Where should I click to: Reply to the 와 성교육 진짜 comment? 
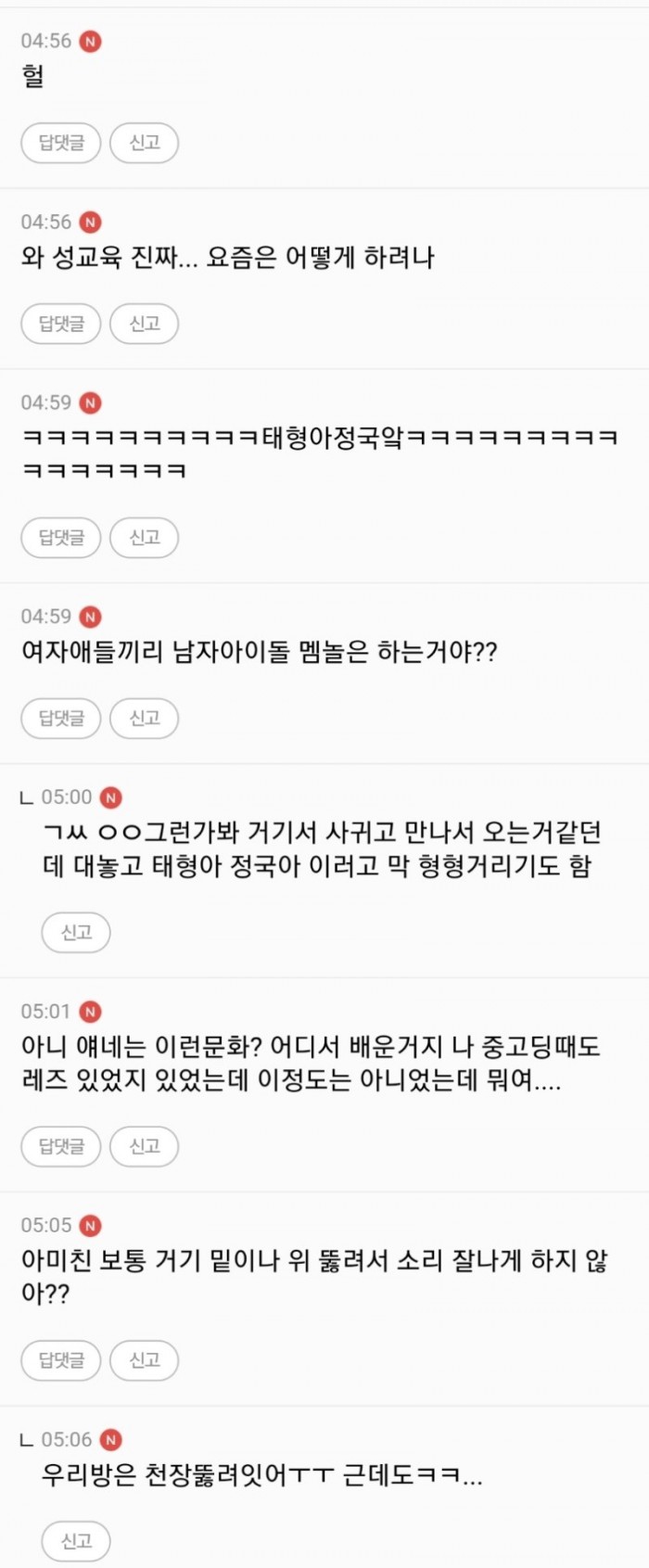(60, 324)
